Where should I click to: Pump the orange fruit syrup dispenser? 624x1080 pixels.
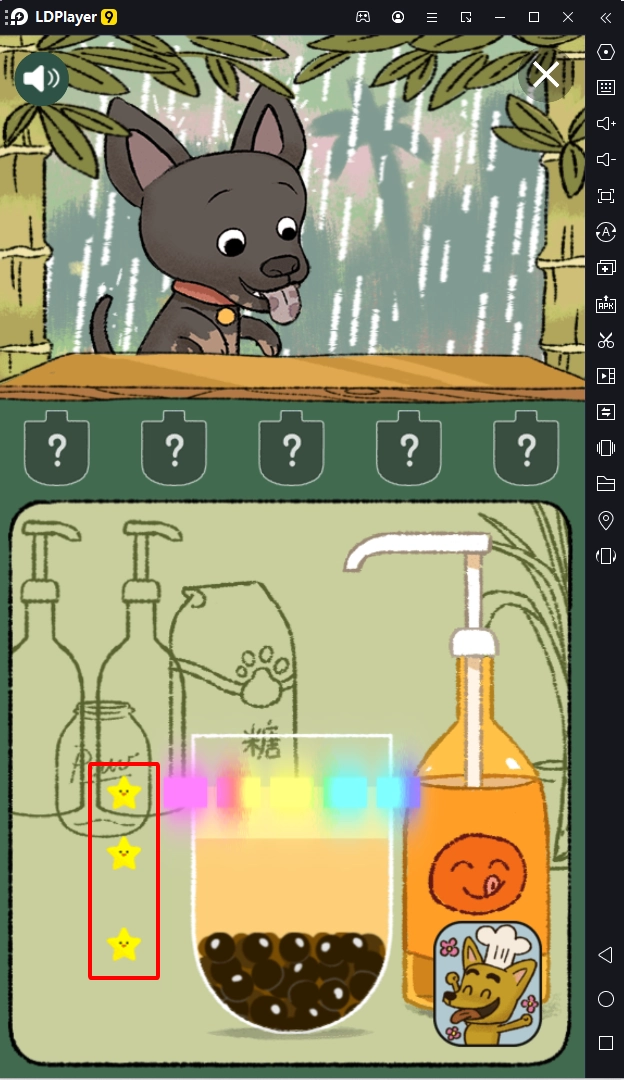pyautogui.click(x=470, y=640)
